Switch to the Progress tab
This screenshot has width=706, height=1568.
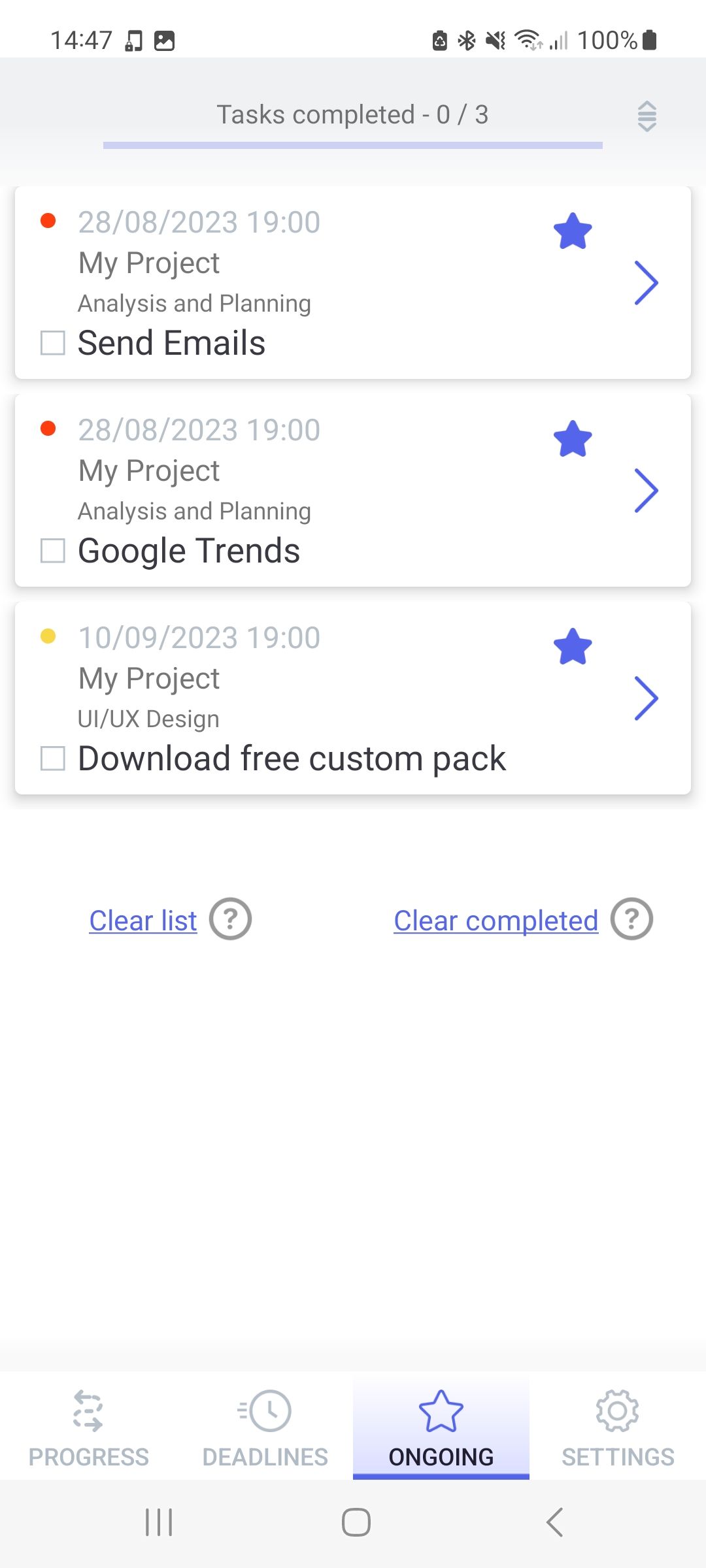click(x=88, y=1428)
